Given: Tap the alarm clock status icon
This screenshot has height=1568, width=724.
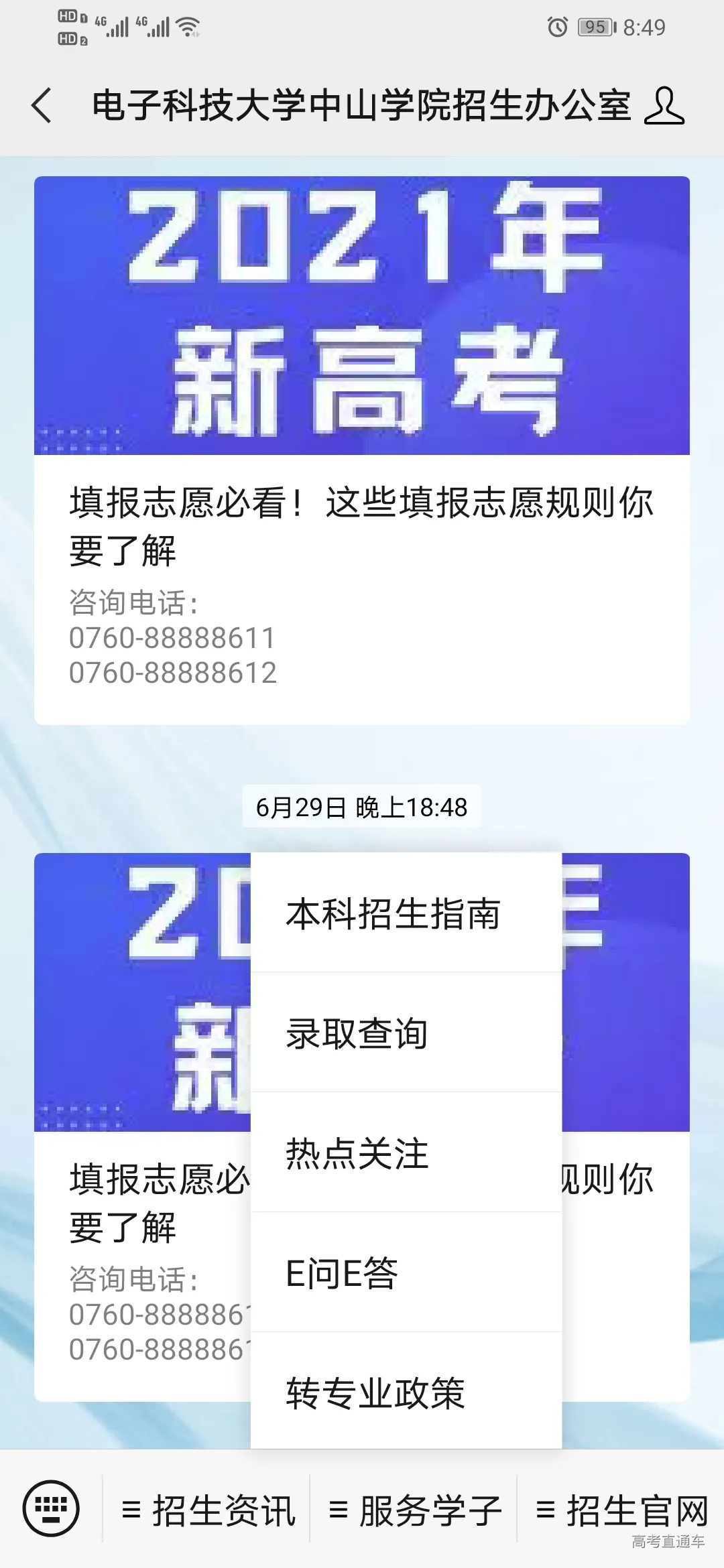Looking at the screenshot, I should tap(558, 27).
